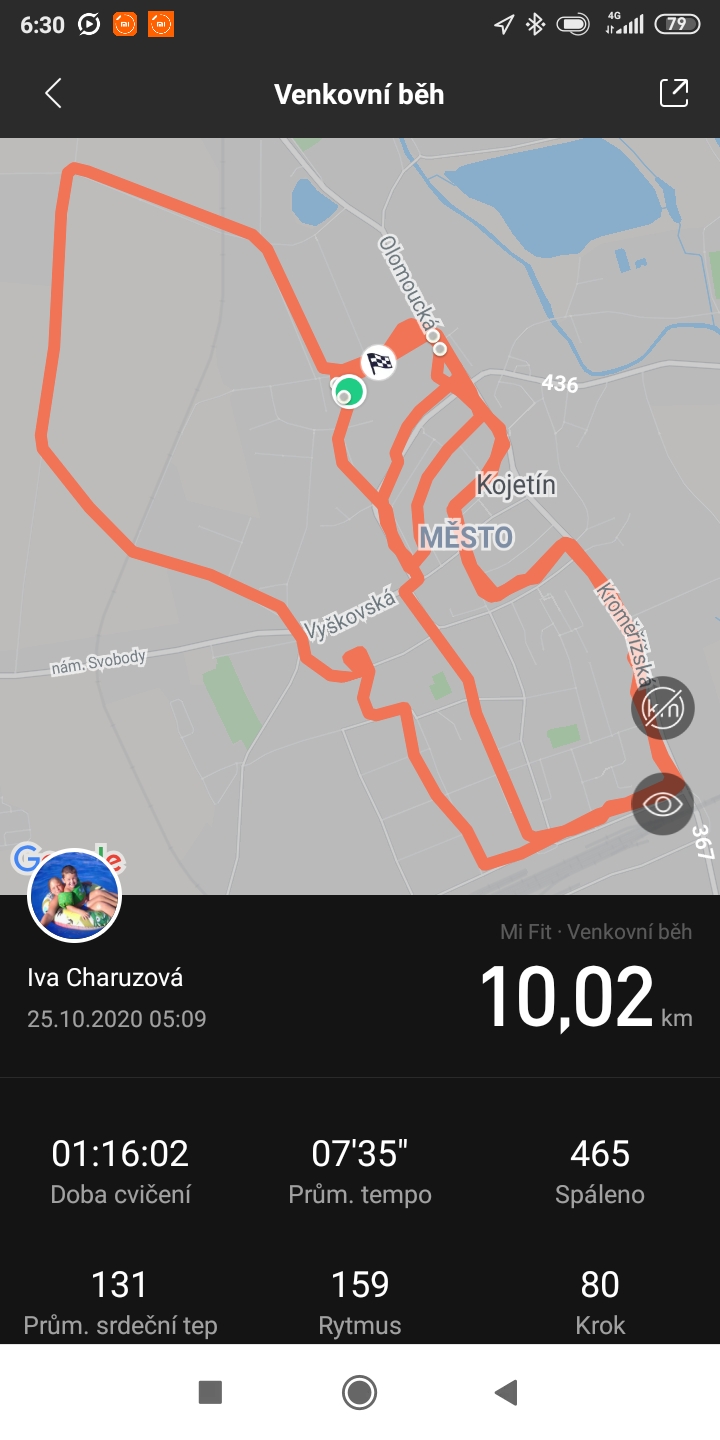Screen dimensions: 720x1440
Task: Tap the system home button
Action: coord(359,1392)
